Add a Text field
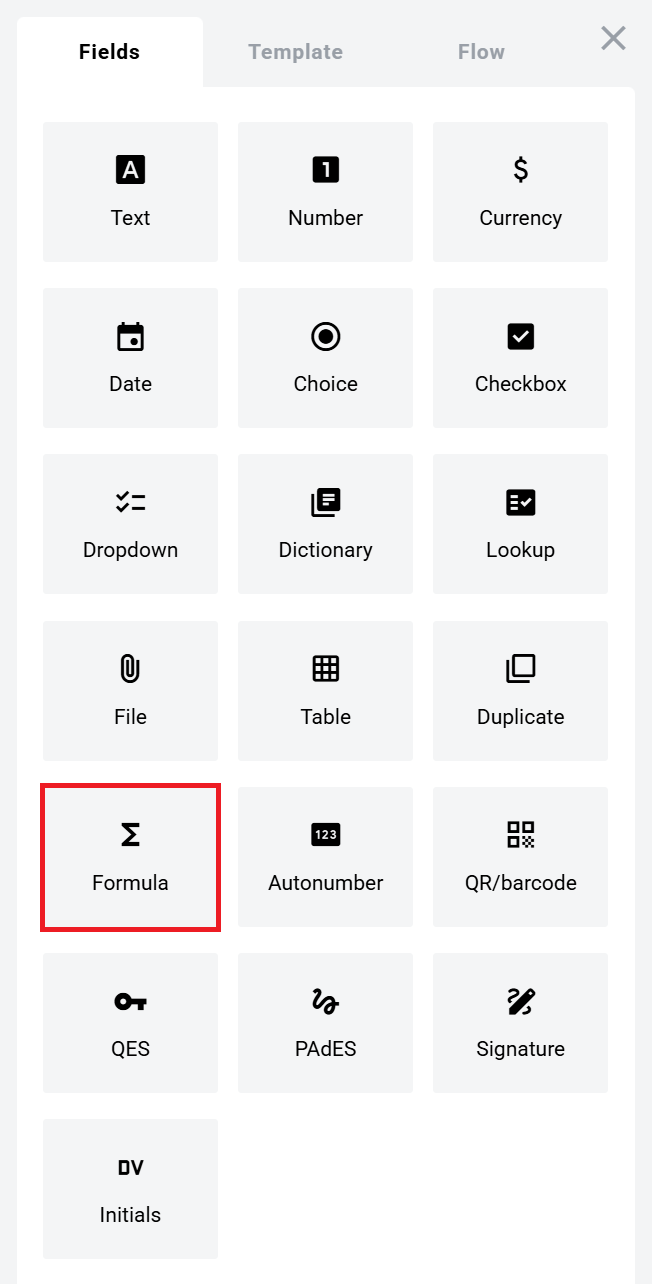 click(x=130, y=192)
